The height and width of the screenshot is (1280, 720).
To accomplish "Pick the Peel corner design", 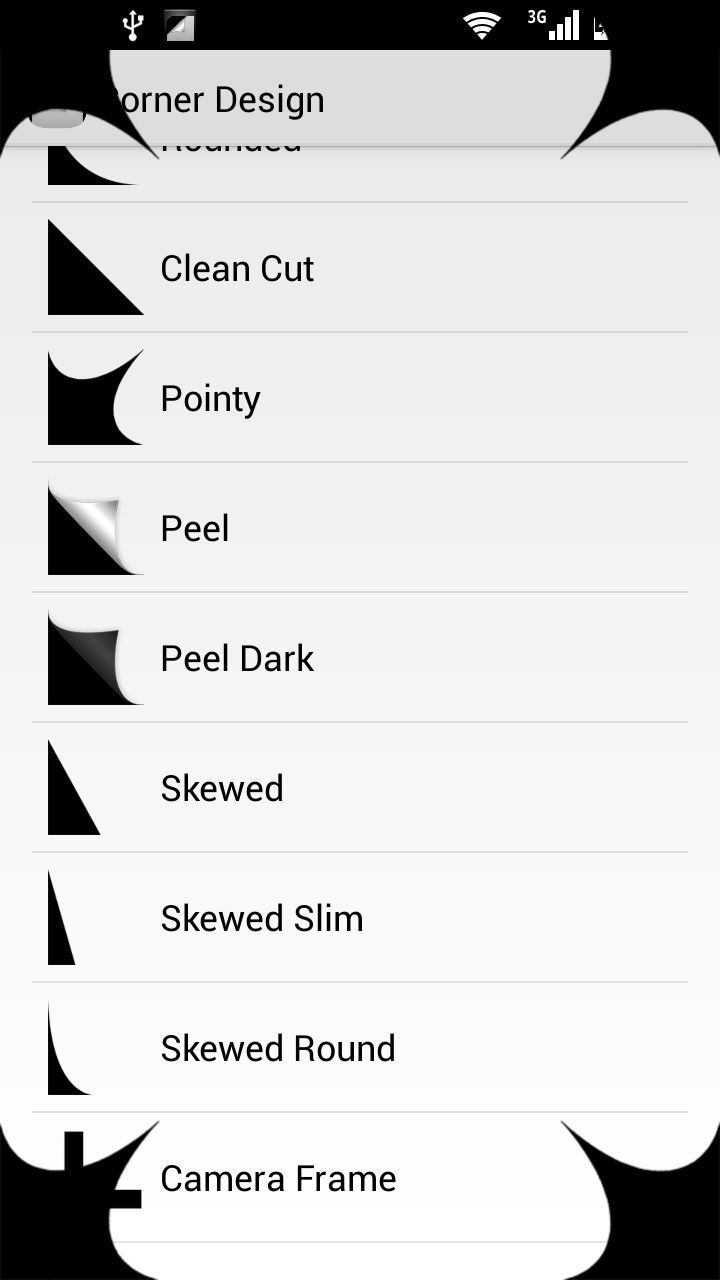I will pyautogui.click(x=360, y=527).
